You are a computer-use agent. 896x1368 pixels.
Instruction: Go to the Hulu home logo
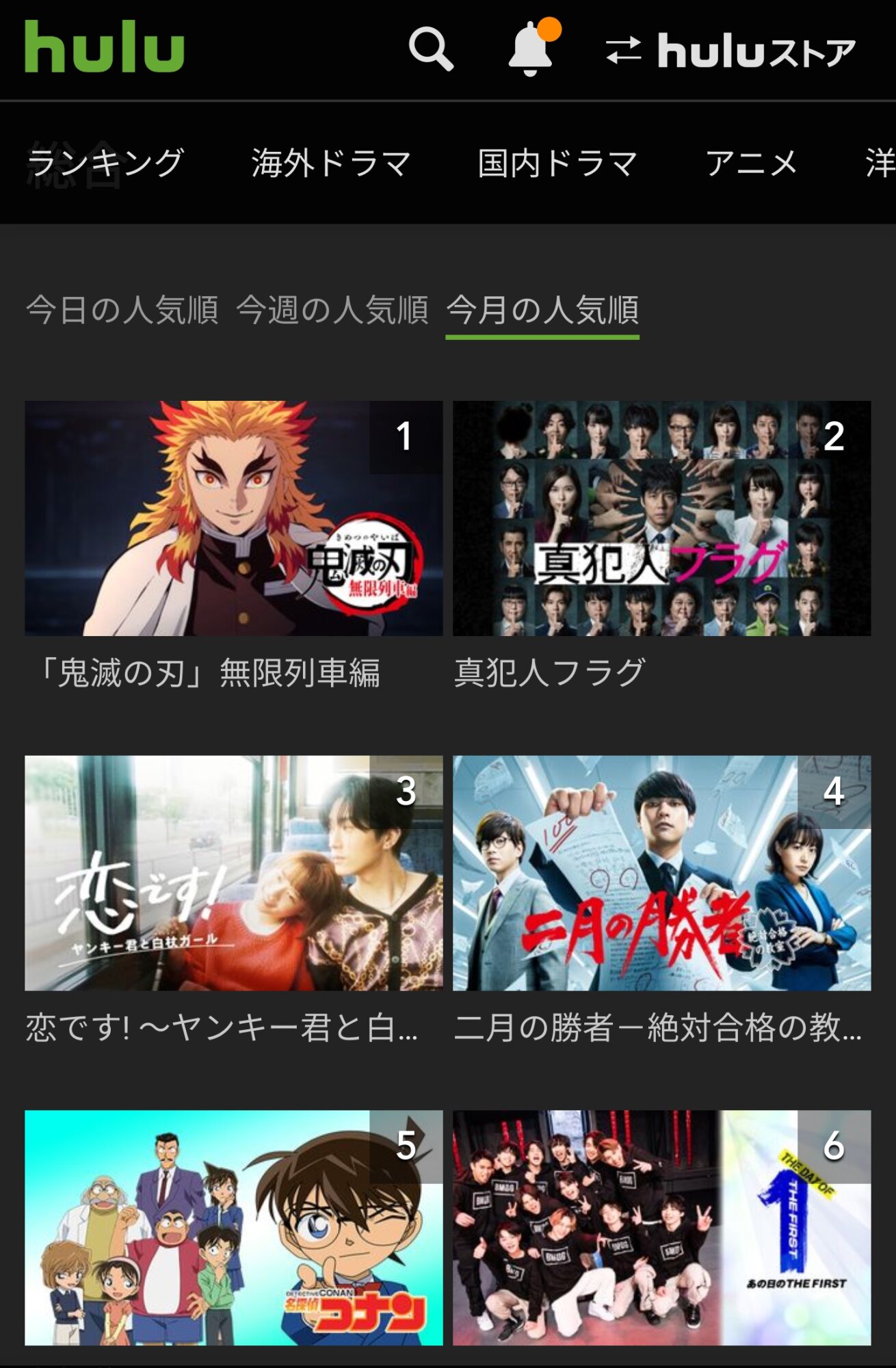pos(105,47)
